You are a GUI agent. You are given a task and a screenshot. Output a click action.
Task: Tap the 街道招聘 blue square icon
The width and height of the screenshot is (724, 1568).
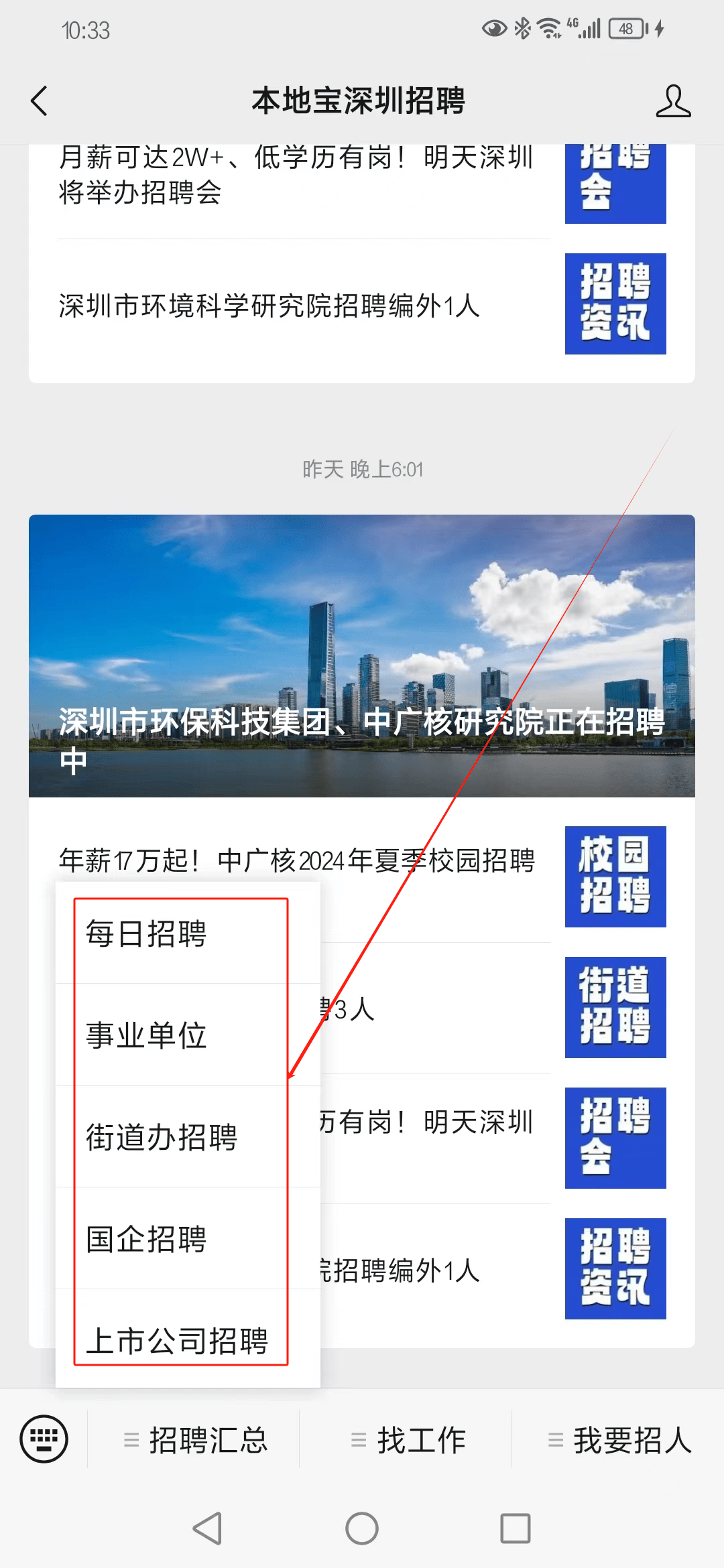615,1007
